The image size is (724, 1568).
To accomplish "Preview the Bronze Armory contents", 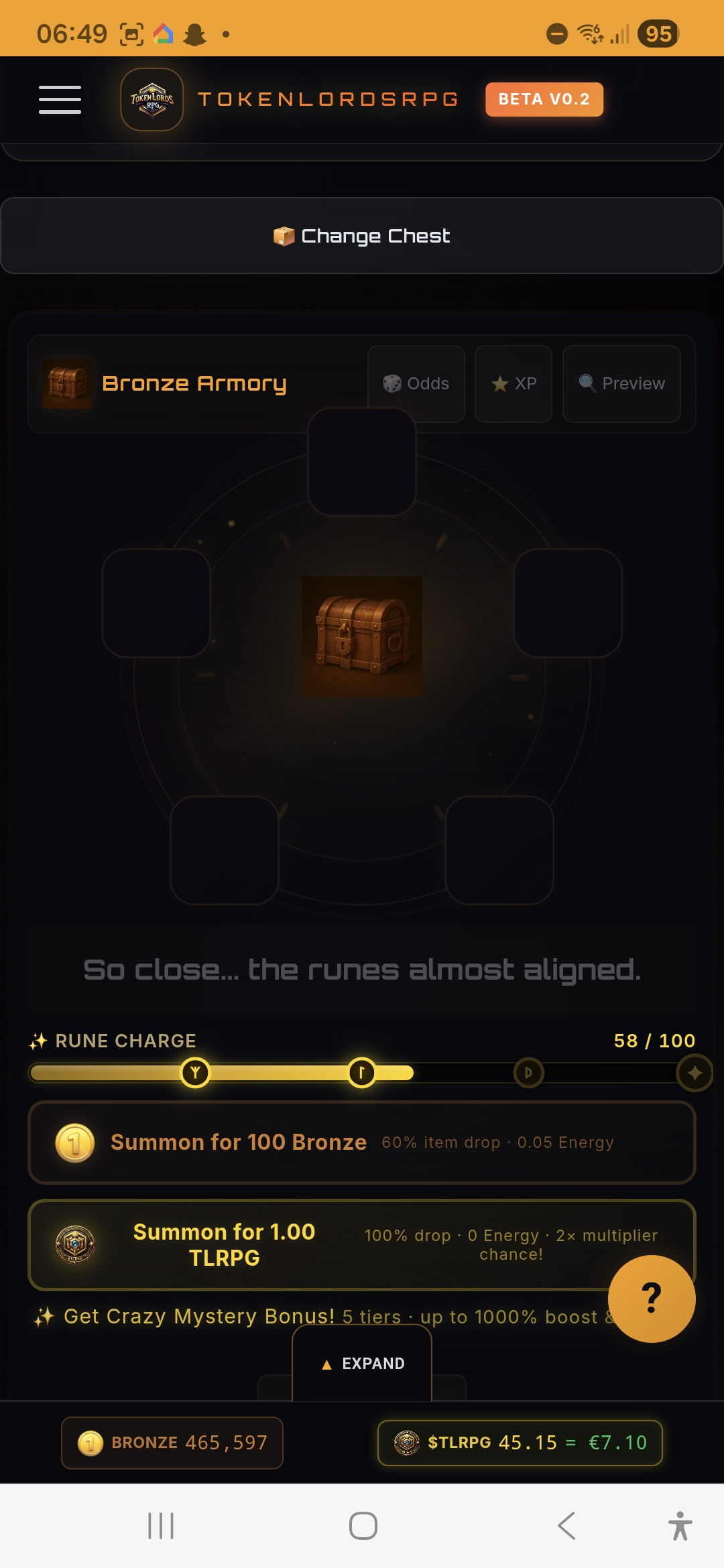I will tap(621, 383).
